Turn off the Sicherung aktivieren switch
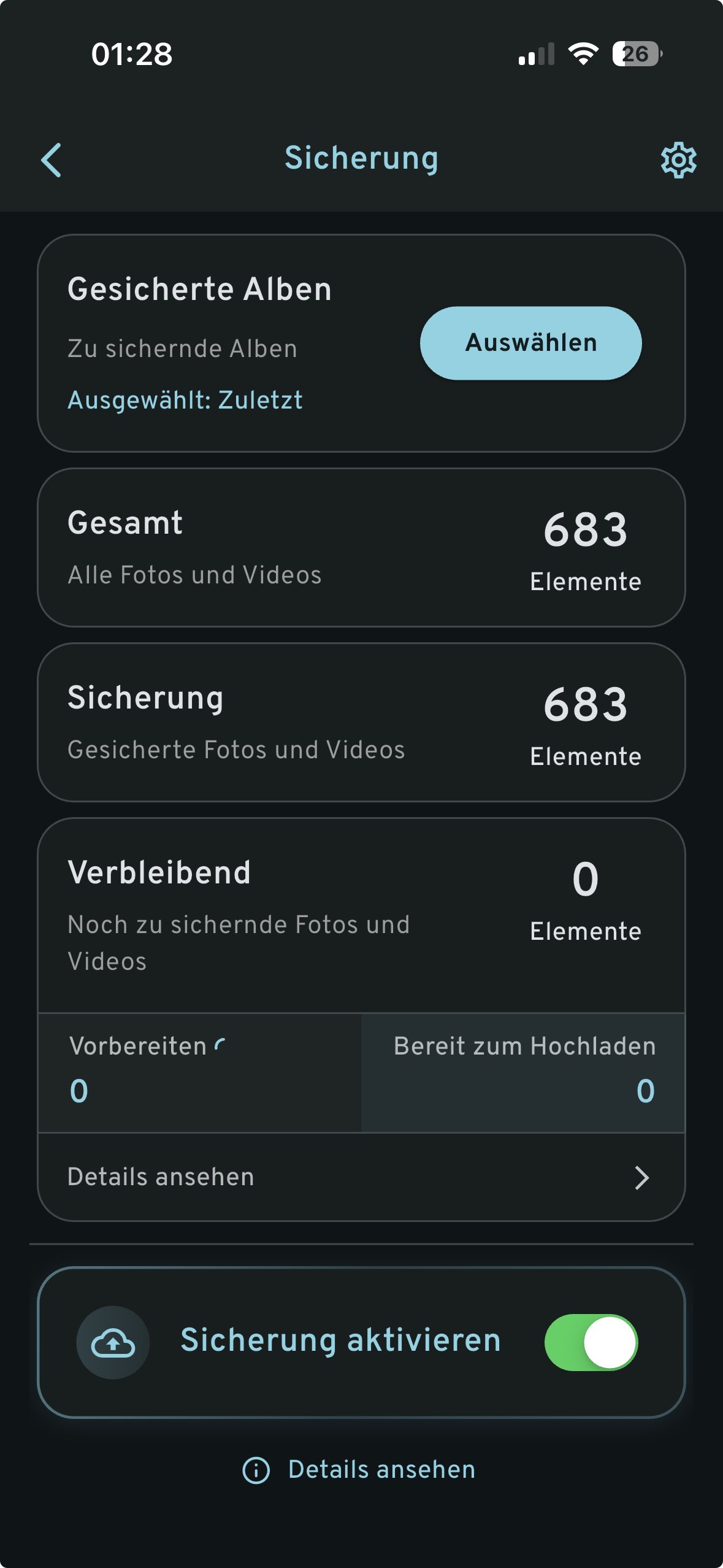The height and width of the screenshot is (1568, 723). 591,1342
